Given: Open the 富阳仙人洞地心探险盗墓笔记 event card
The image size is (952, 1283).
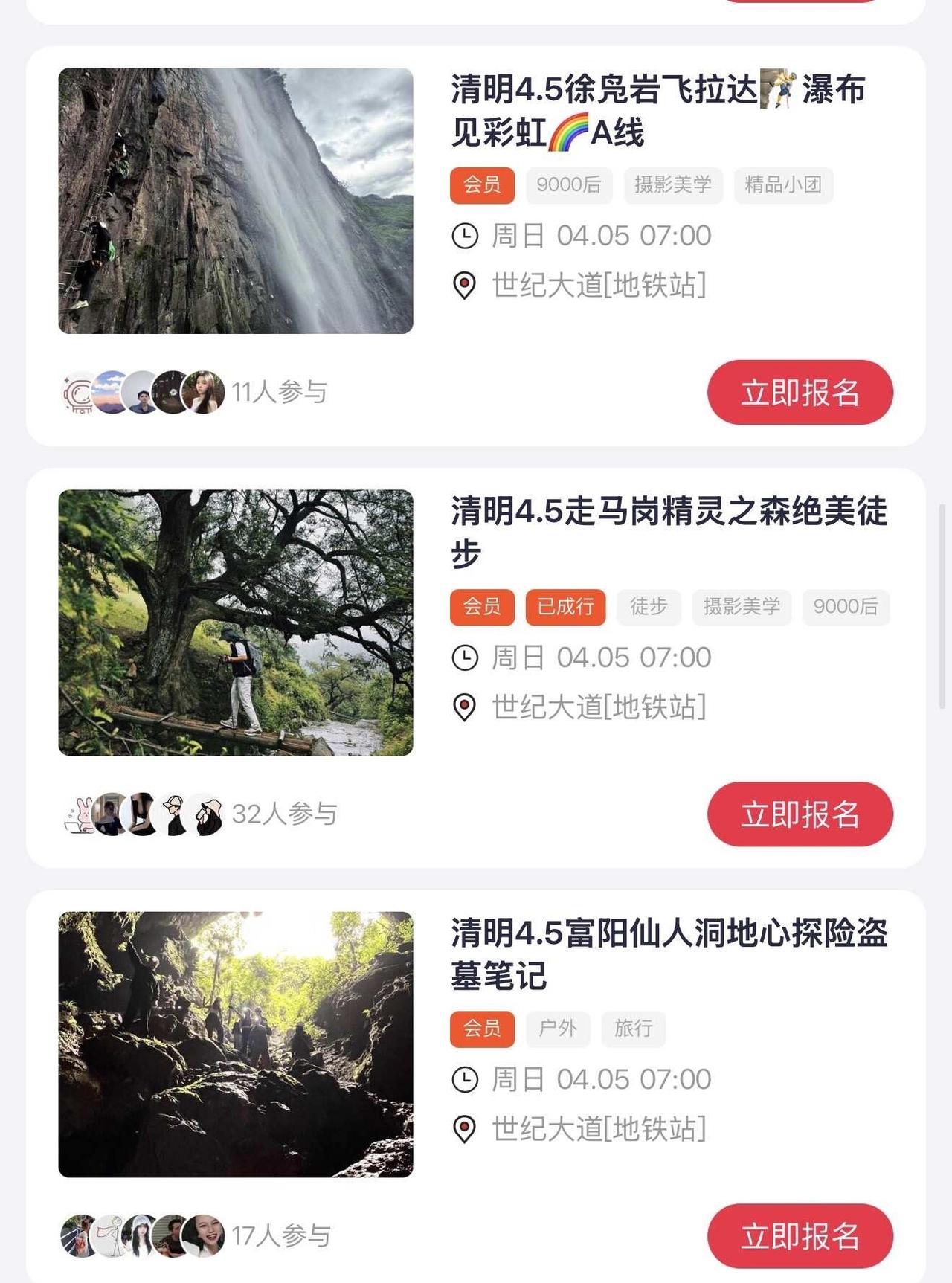Looking at the screenshot, I should tap(668, 954).
